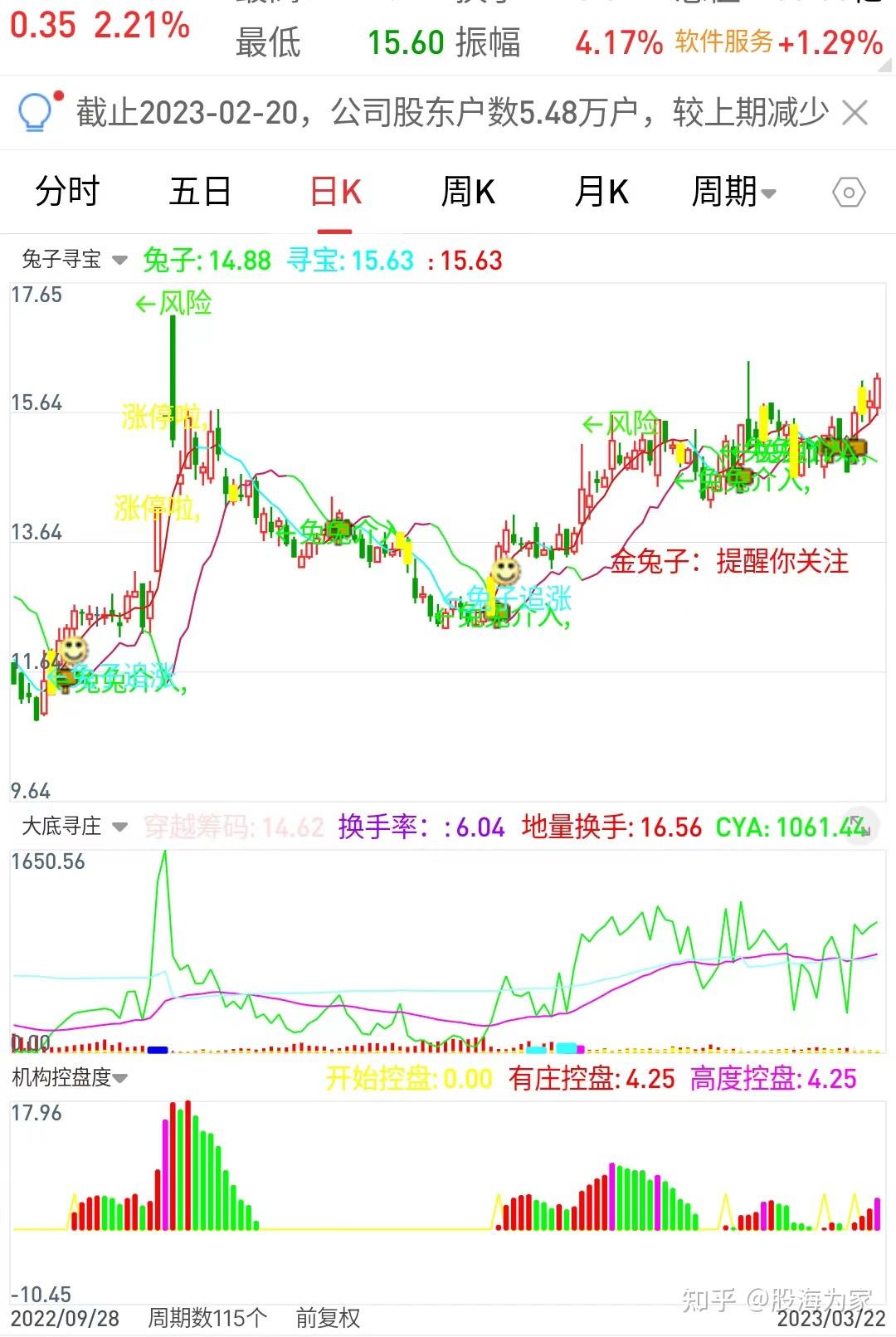Switch to the 月K chart tab
896x1337 pixels.
(x=601, y=192)
